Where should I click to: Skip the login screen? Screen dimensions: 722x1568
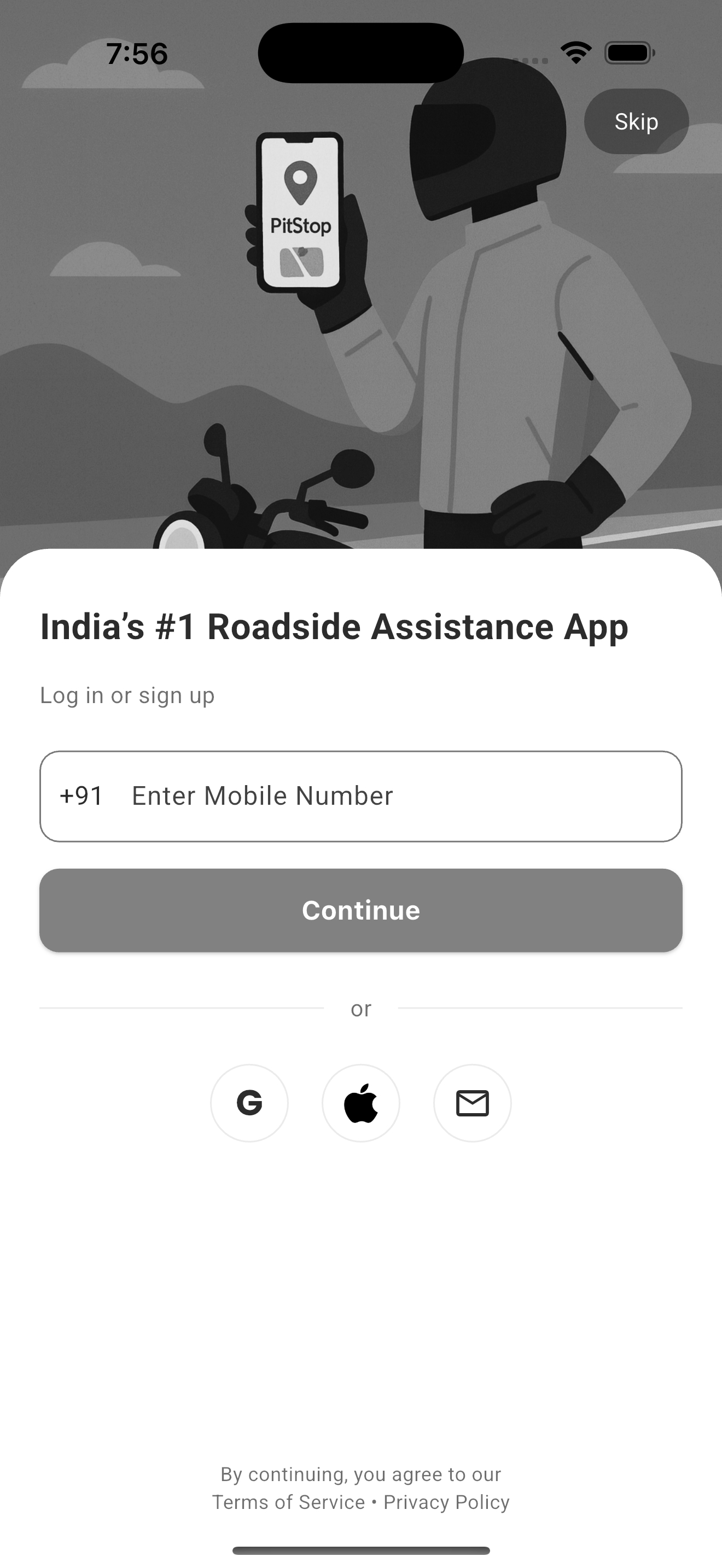pyautogui.click(x=636, y=122)
